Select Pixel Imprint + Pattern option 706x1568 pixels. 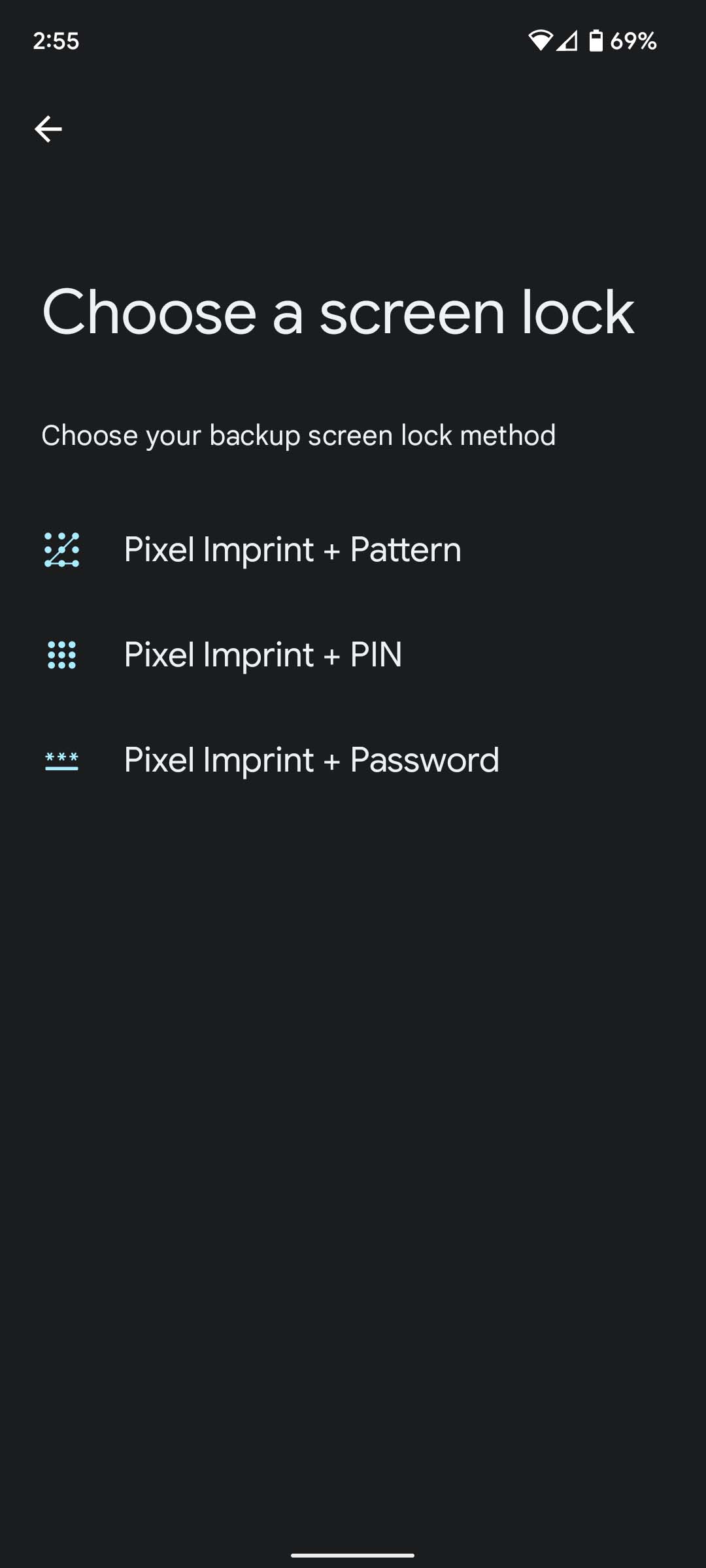pos(292,550)
